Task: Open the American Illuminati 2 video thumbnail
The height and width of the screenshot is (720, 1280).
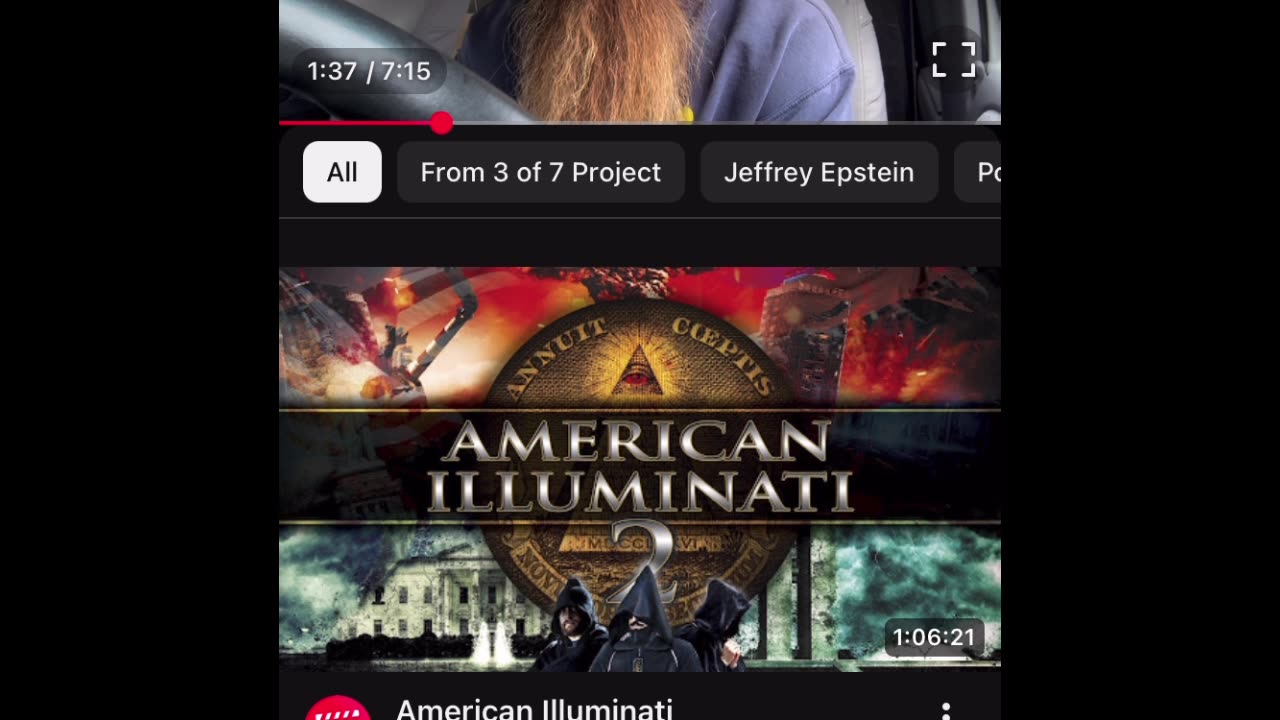Action: (x=640, y=468)
